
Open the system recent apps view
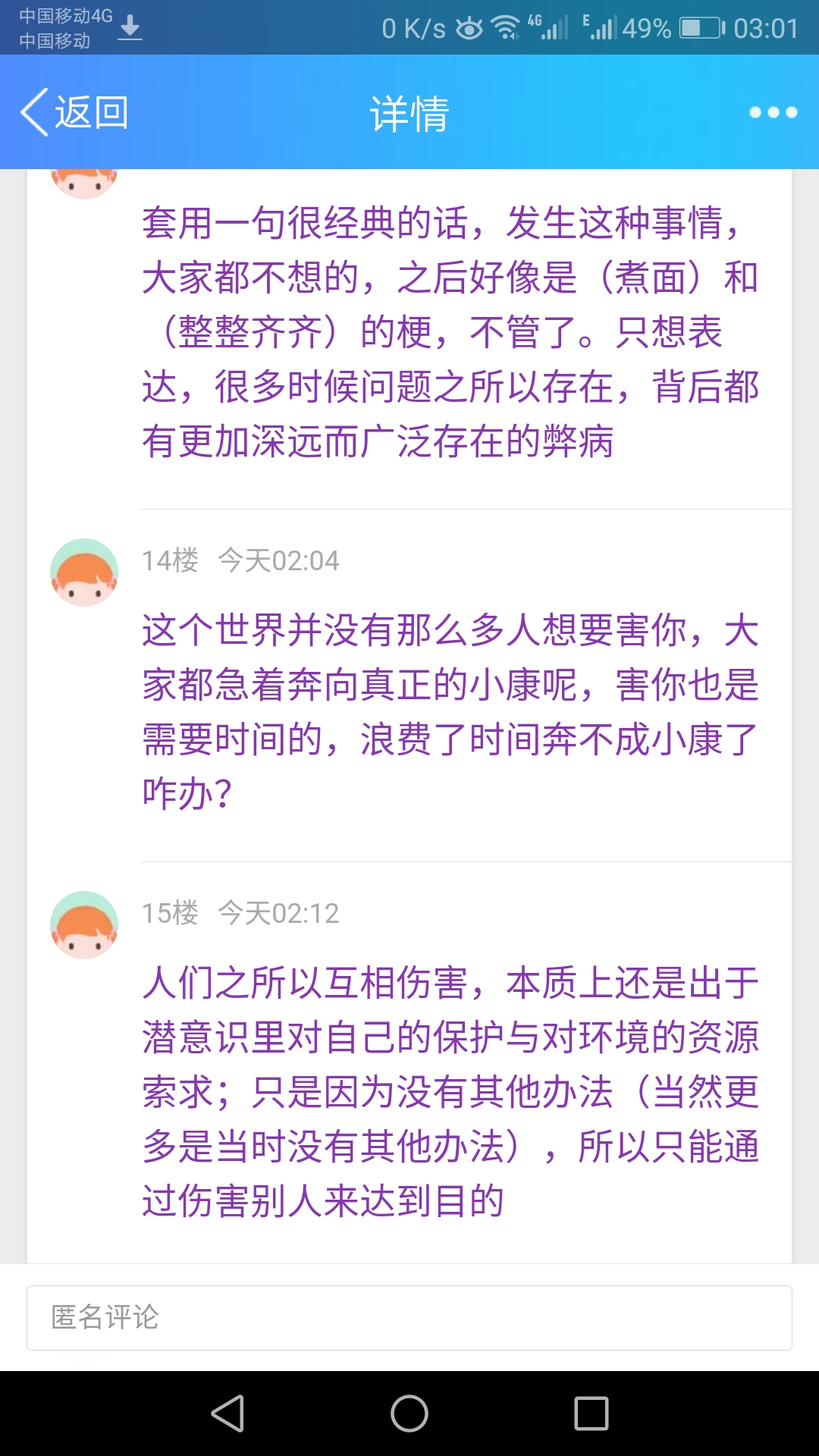click(591, 1414)
